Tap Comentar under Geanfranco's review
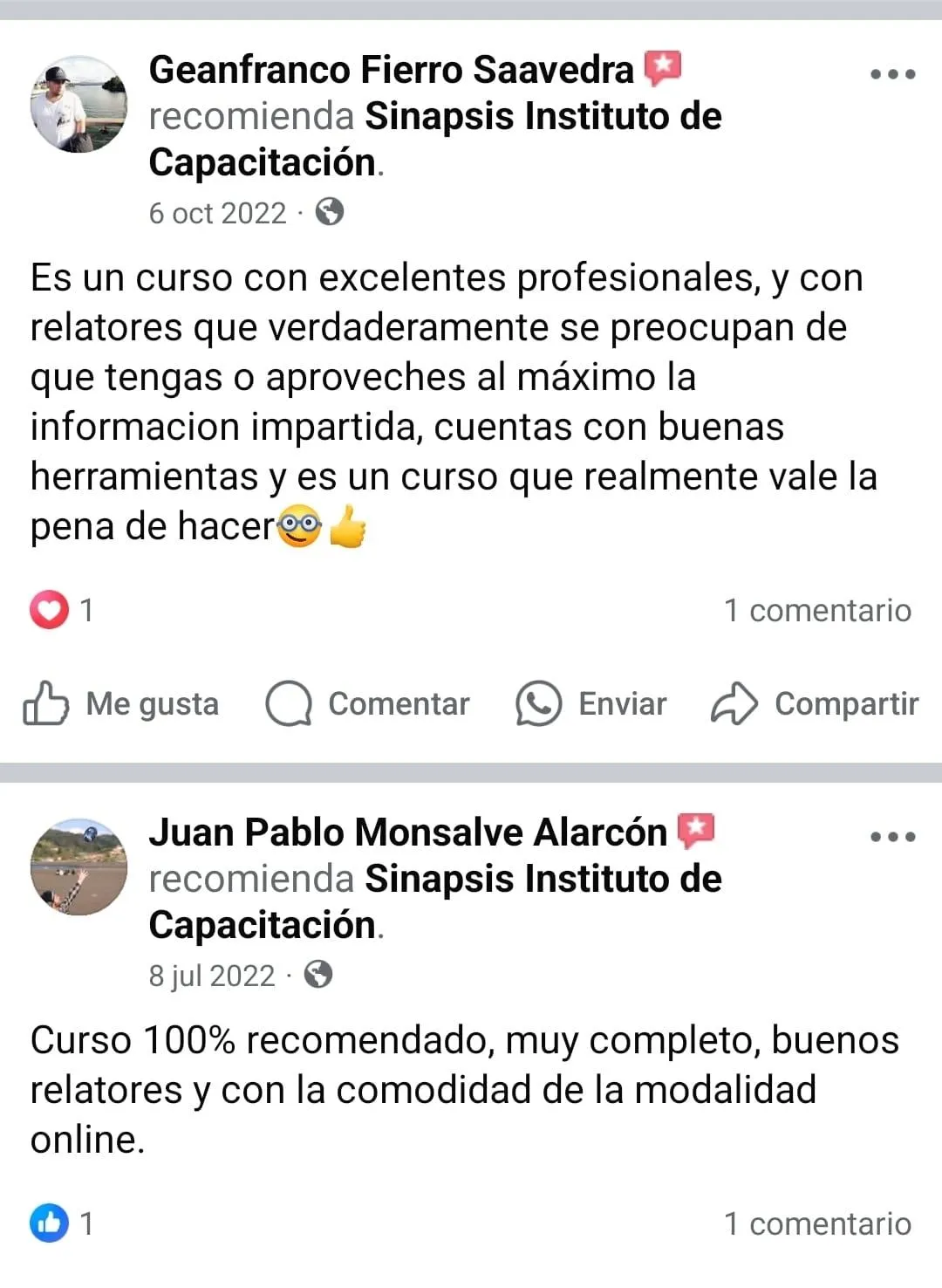Image resolution: width=942 pixels, height=1288 pixels. click(367, 704)
